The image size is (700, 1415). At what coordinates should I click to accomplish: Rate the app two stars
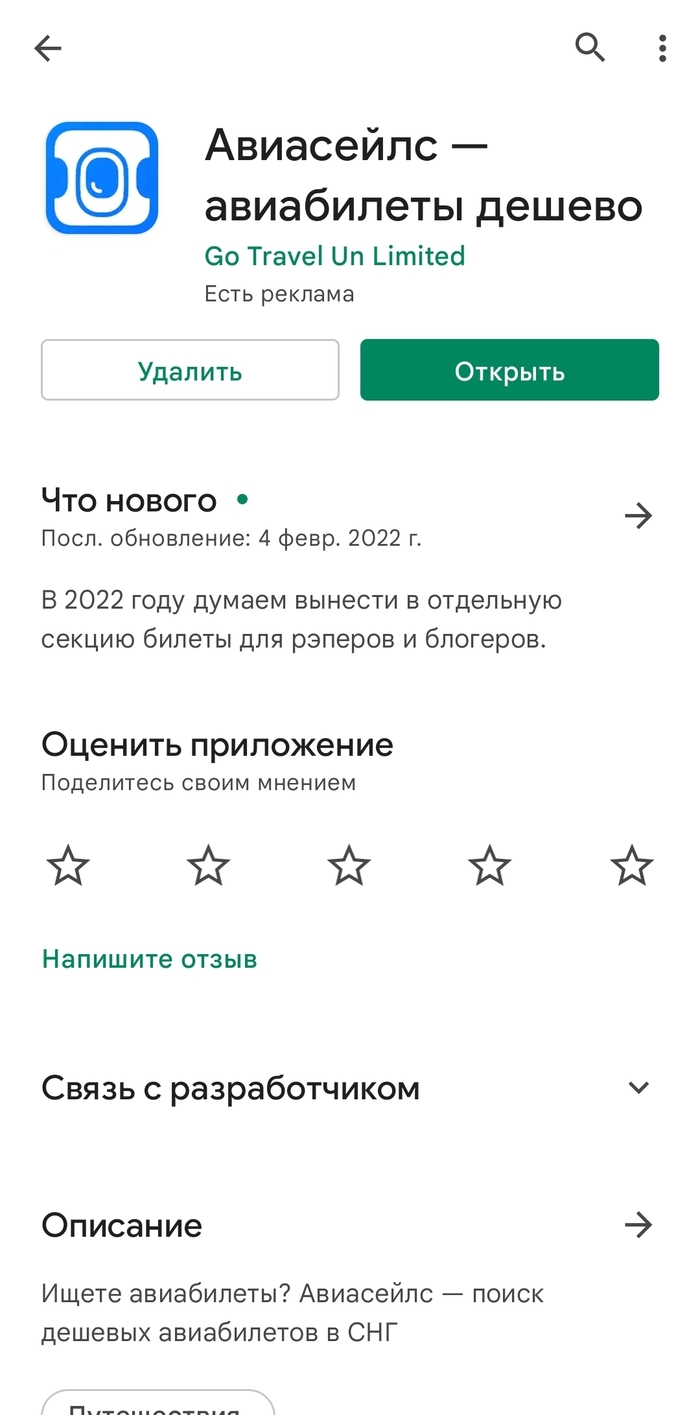tap(209, 866)
